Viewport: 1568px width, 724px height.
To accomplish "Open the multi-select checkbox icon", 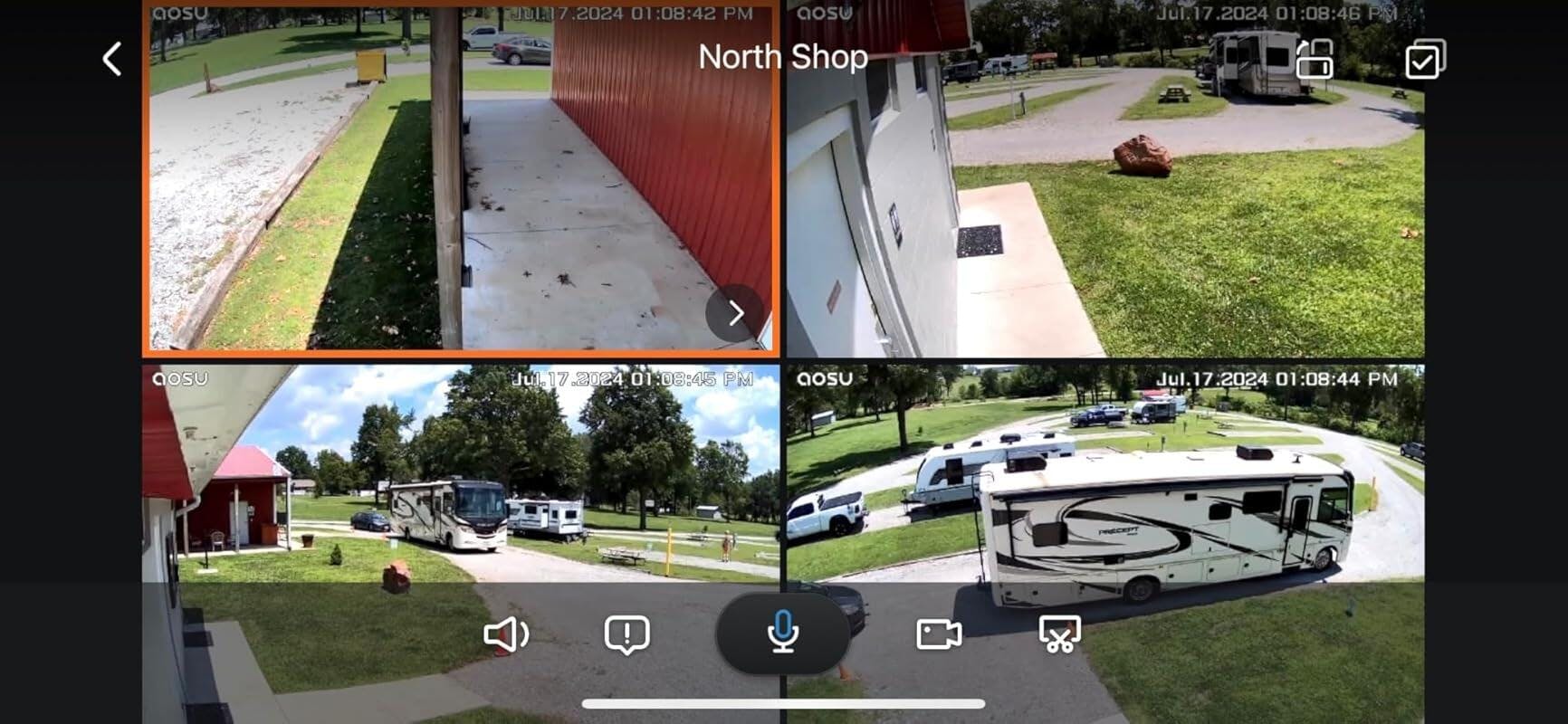I will [1424, 60].
